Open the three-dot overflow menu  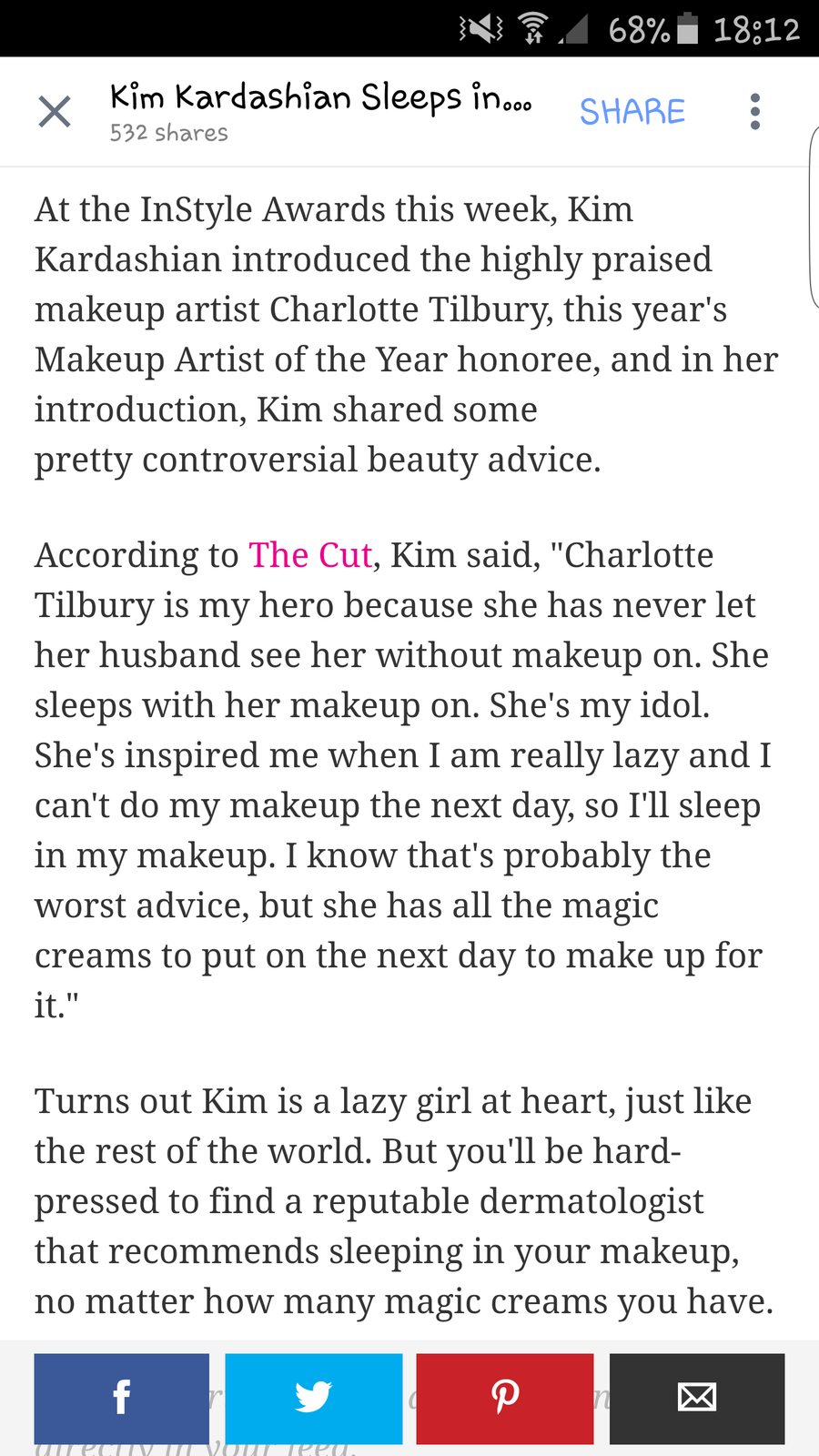click(754, 112)
